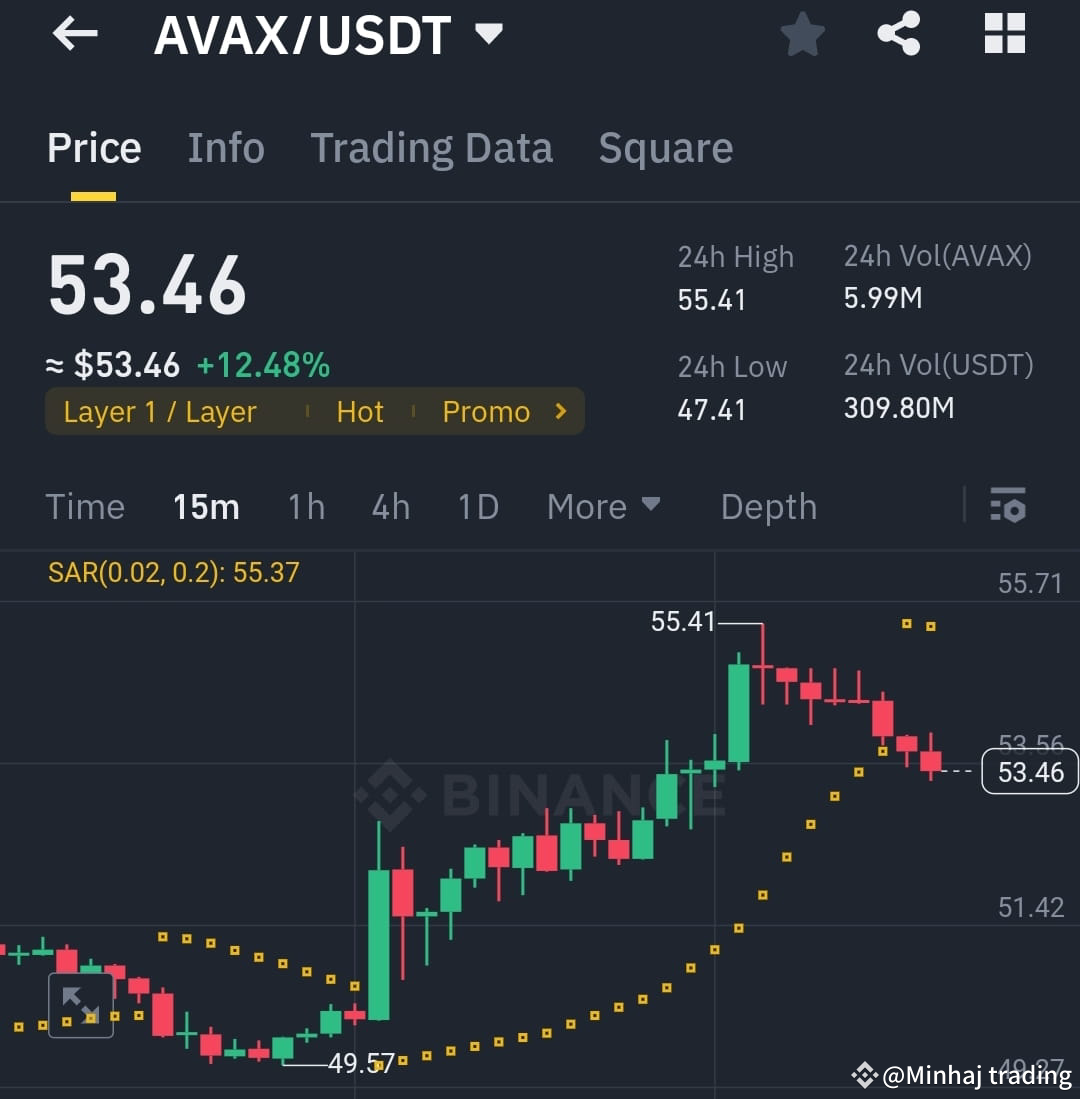
Task: Open the Depth view
Action: (x=768, y=506)
